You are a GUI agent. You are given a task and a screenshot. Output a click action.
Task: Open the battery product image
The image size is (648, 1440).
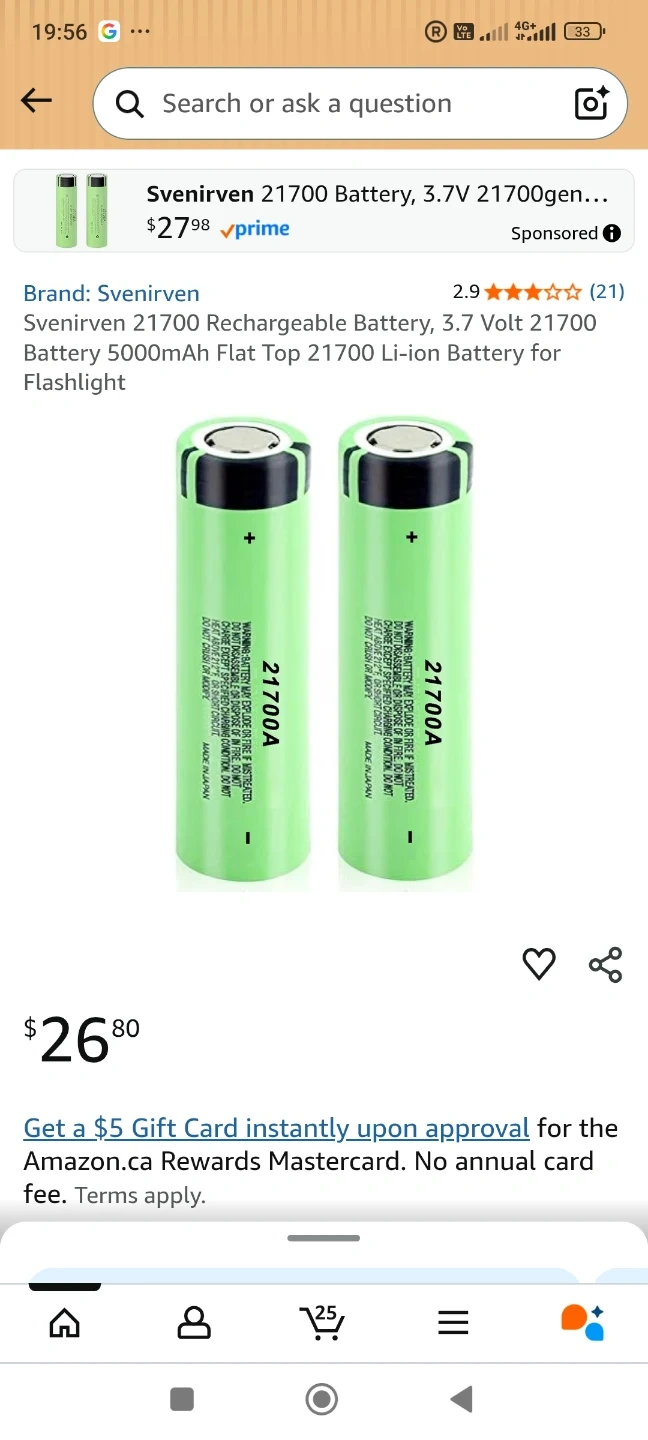pos(324,655)
